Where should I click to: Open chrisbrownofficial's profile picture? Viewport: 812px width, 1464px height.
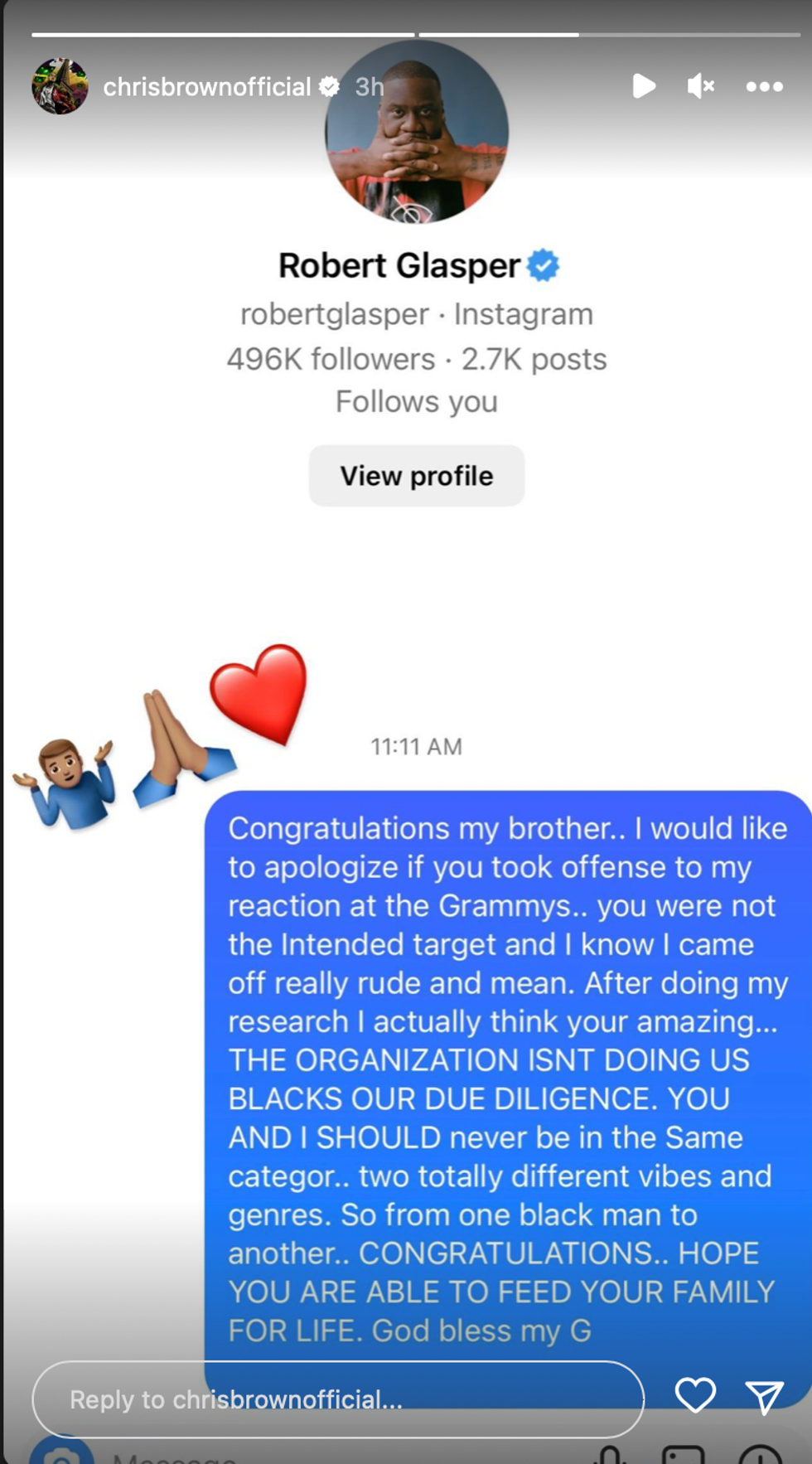point(60,86)
